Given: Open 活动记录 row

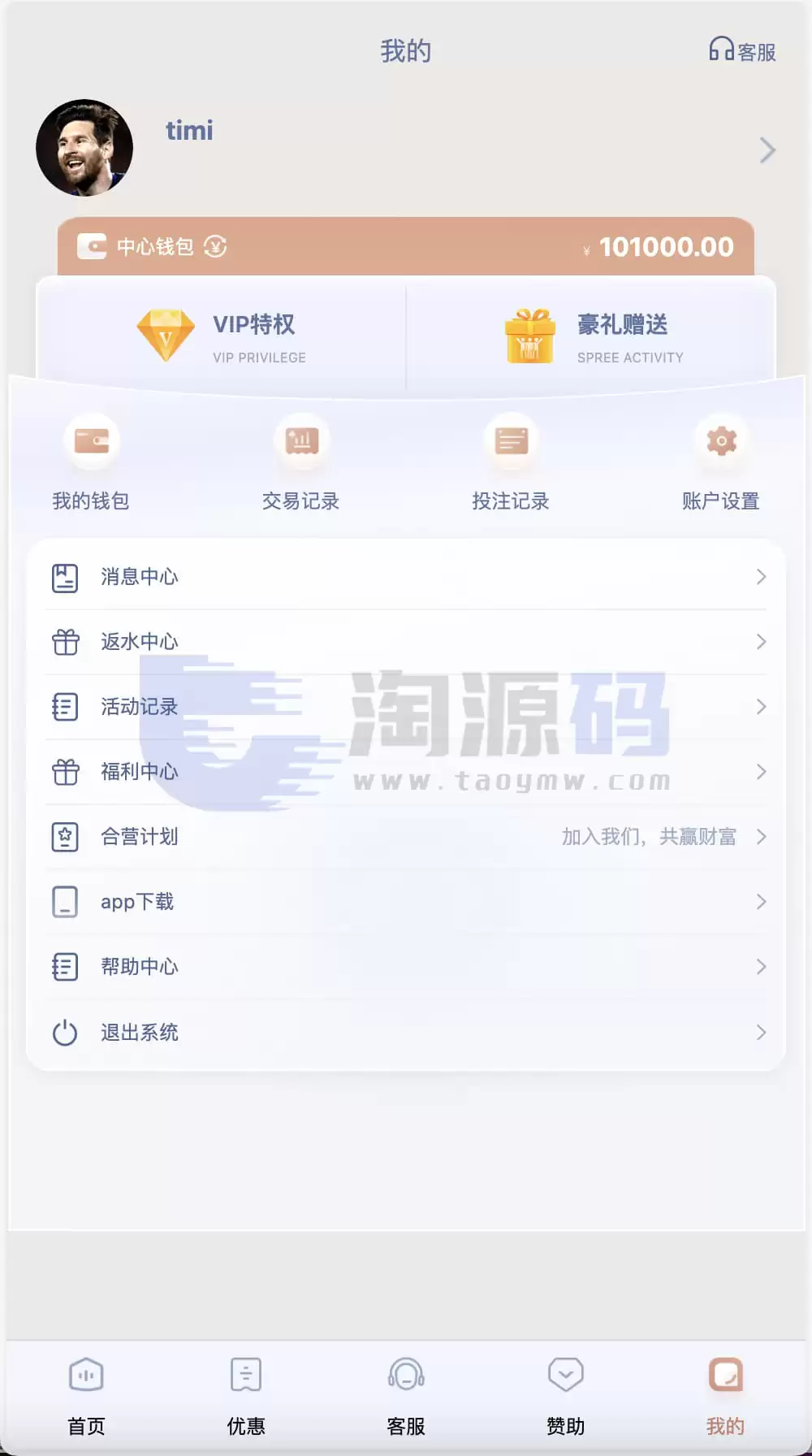Looking at the screenshot, I should [406, 707].
